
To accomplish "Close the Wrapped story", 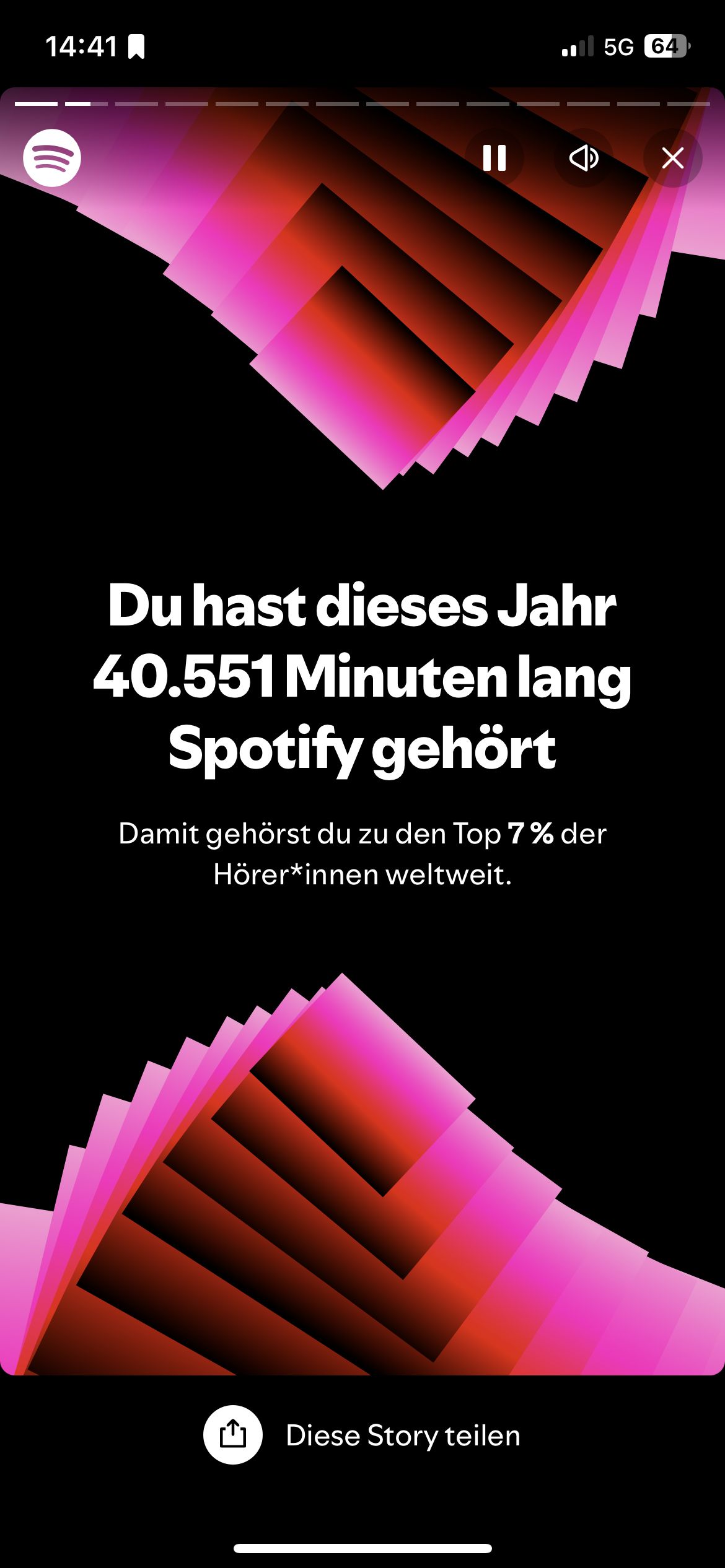I will coord(673,158).
